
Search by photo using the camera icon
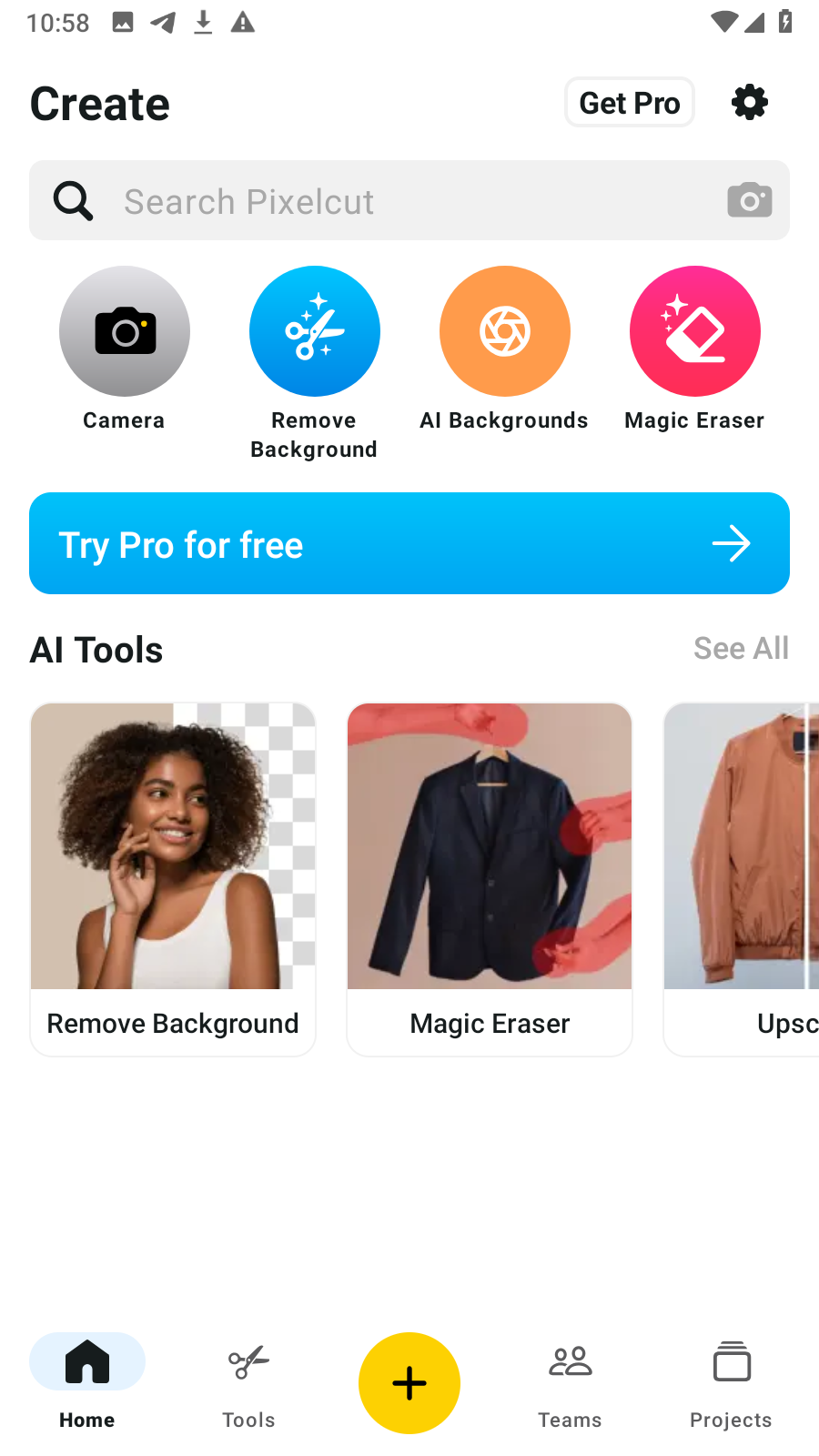pyautogui.click(x=750, y=200)
